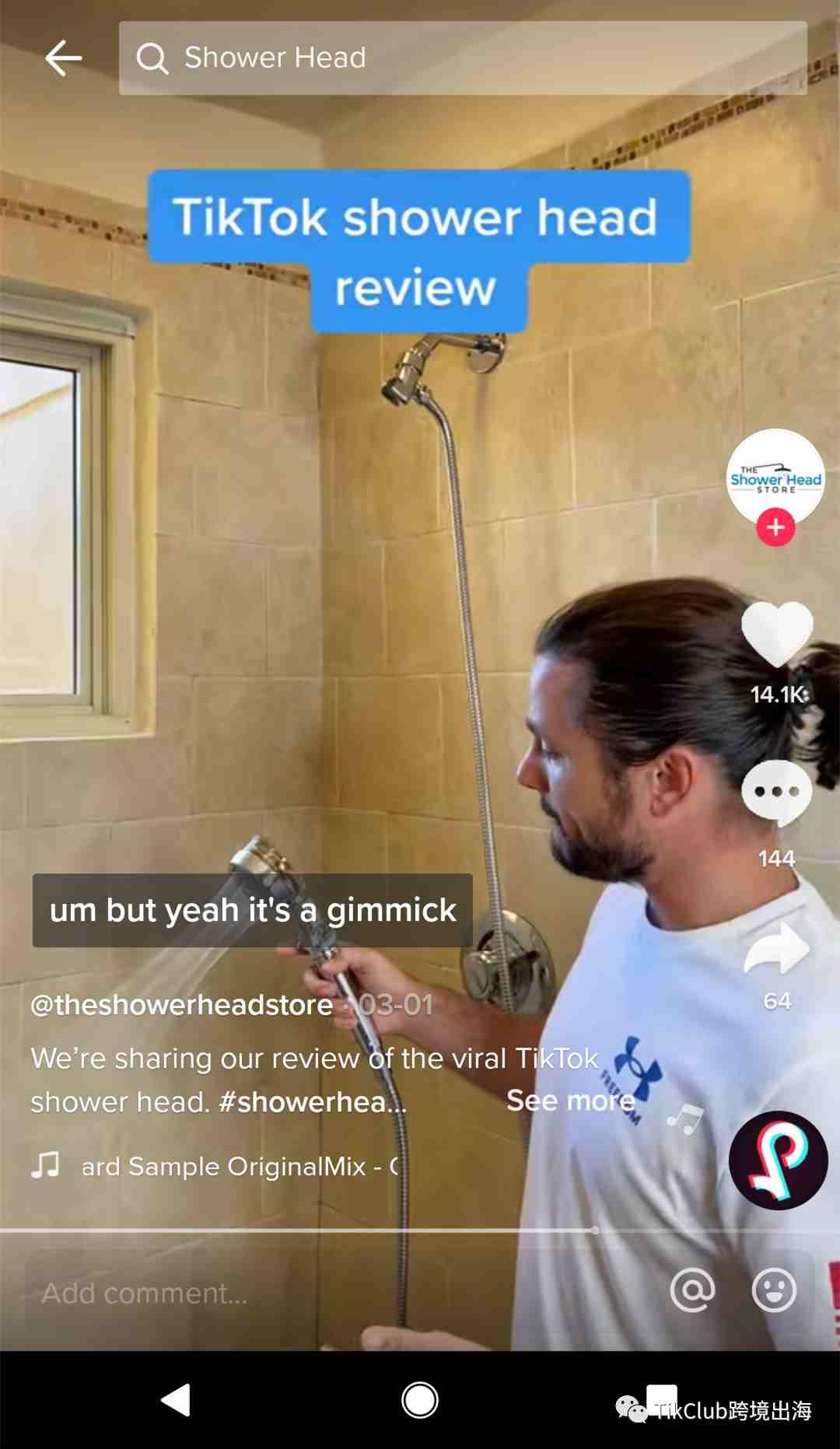Open the spinning sound disc
This screenshot has width=840, height=1449.
click(778, 1160)
